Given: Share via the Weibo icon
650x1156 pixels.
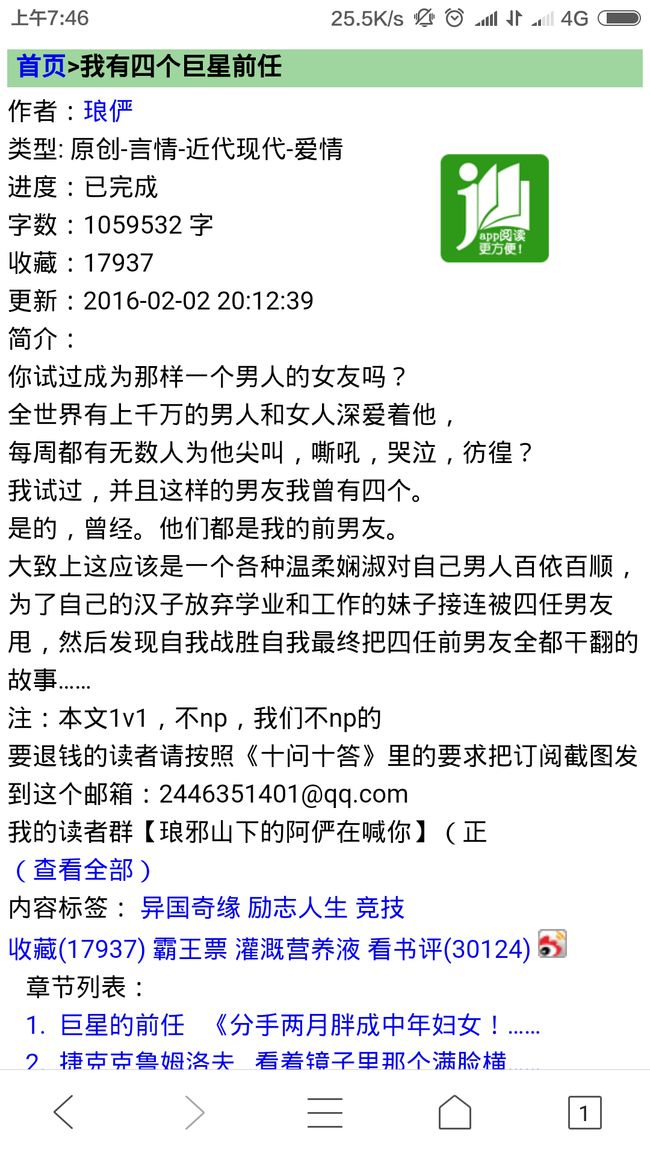Looking at the screenshot, I should (552, 944).
